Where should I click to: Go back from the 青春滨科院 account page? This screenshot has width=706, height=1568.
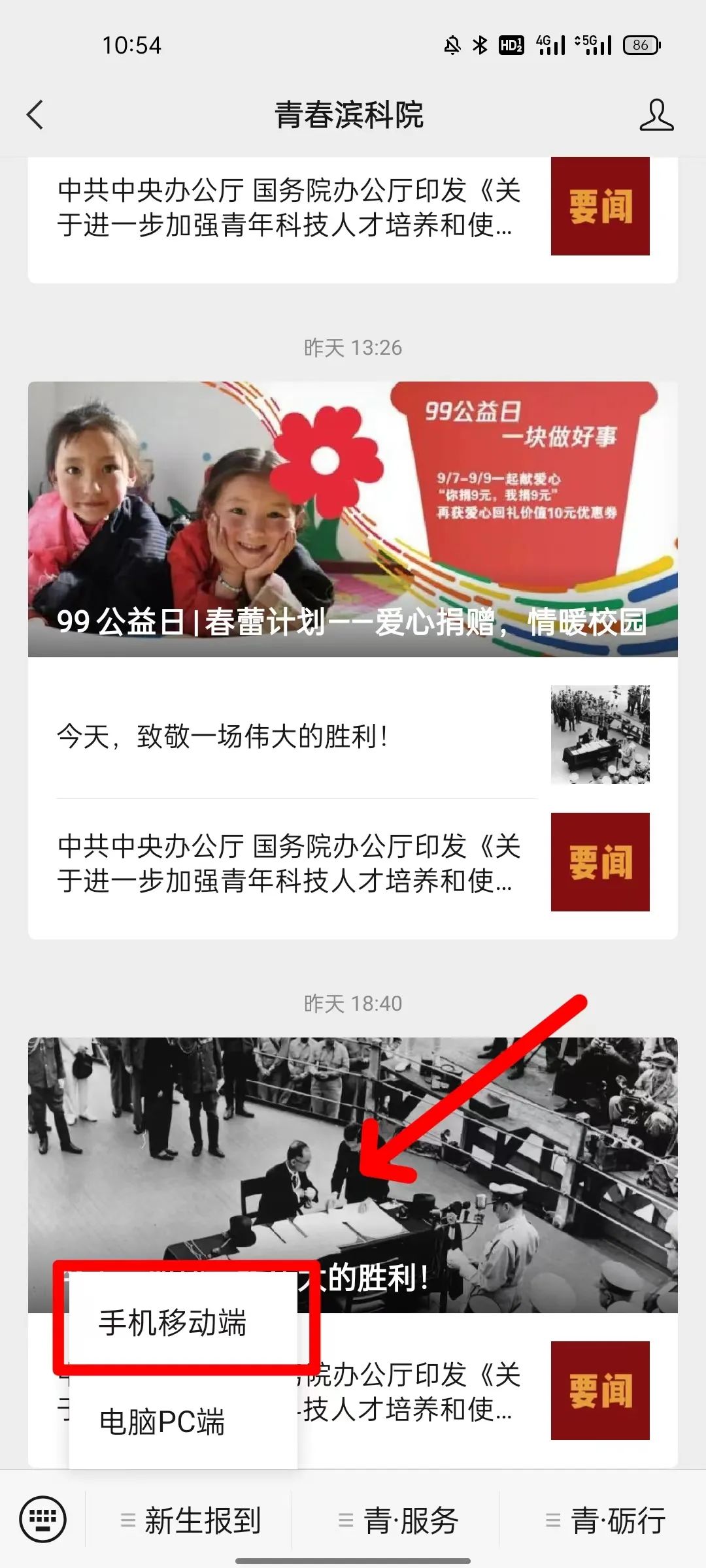click(35, 115)
